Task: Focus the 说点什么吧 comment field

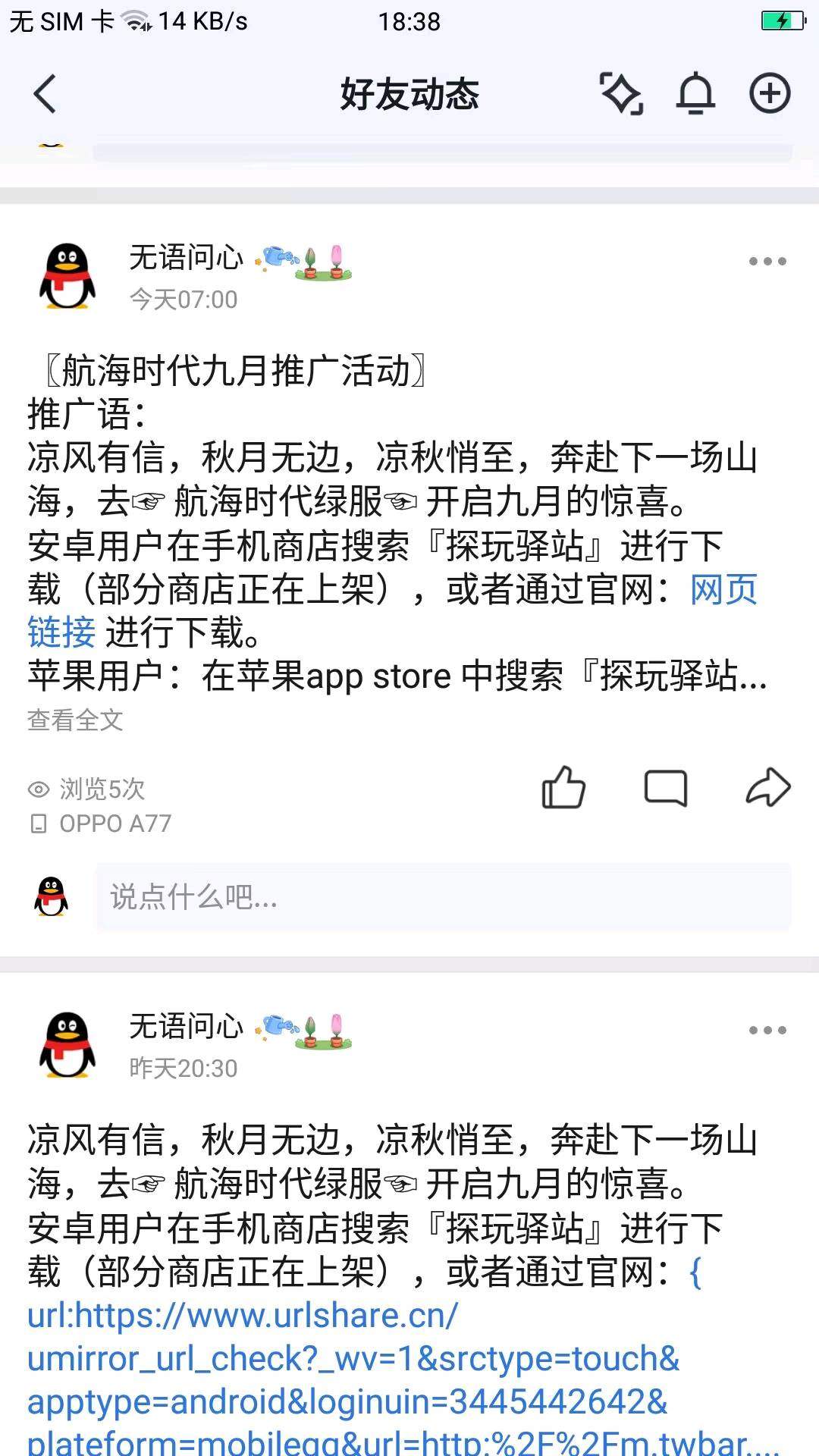Action: tap(443, 897)
